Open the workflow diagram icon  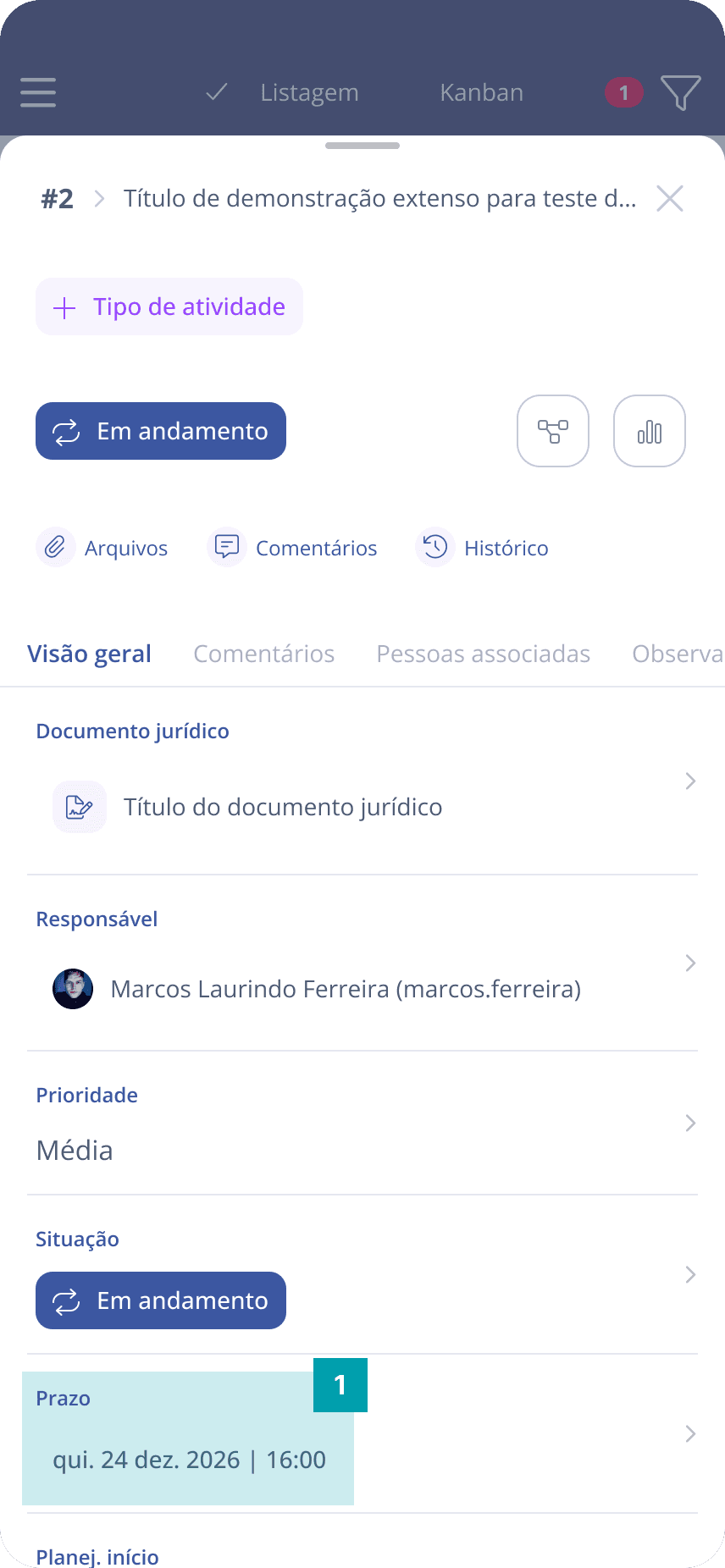coord(552,431)
